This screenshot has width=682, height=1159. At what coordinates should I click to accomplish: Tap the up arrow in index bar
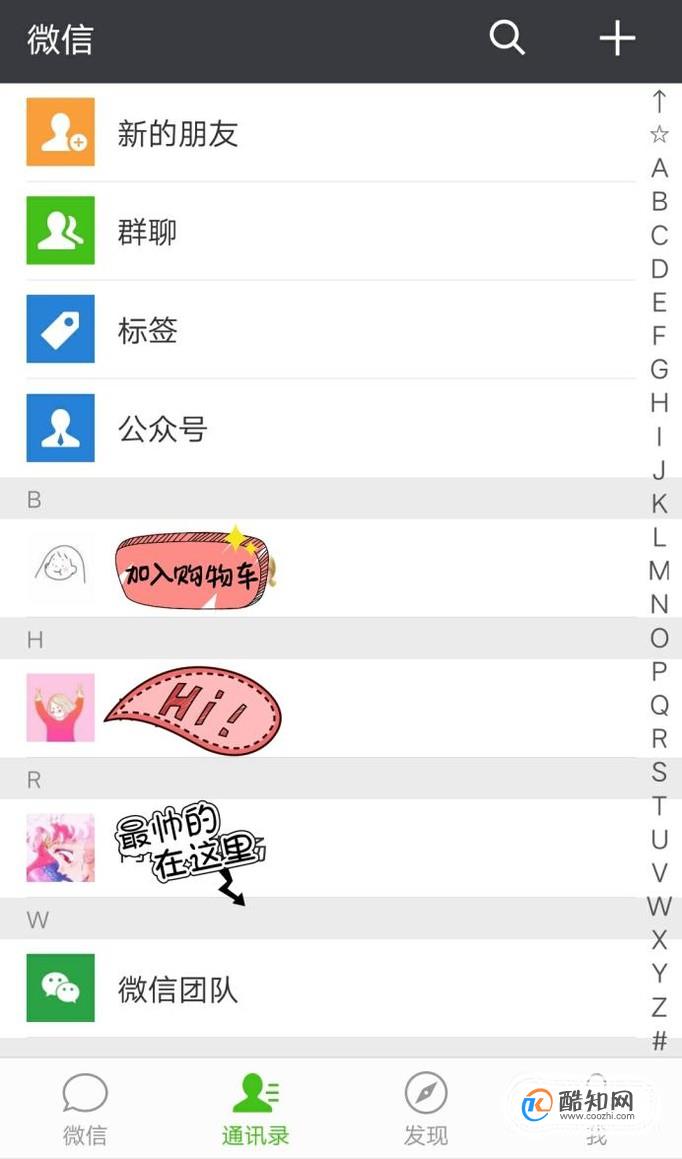click(x=659, y=100)
